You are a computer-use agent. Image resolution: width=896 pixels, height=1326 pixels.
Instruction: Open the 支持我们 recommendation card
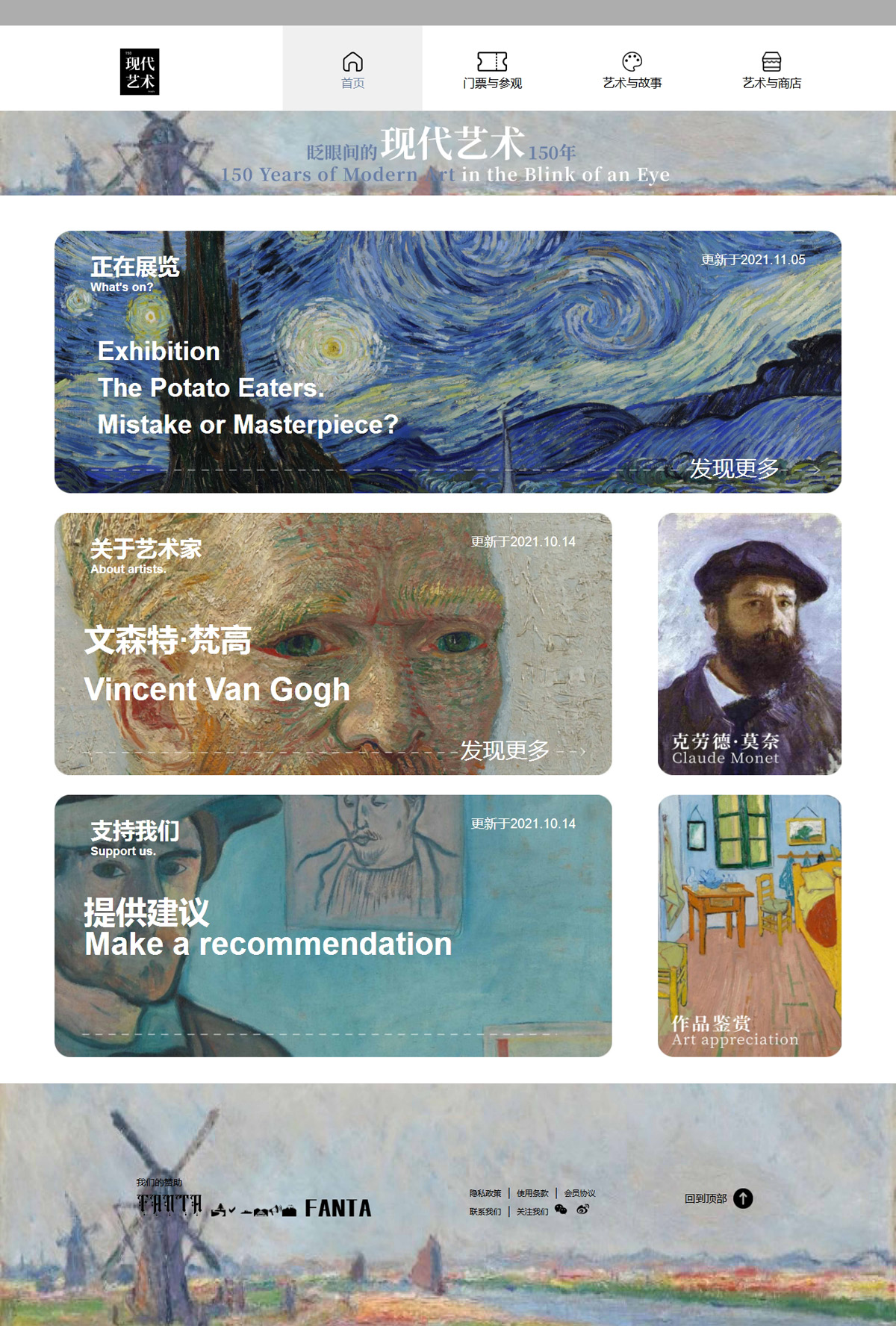(333, 925)
